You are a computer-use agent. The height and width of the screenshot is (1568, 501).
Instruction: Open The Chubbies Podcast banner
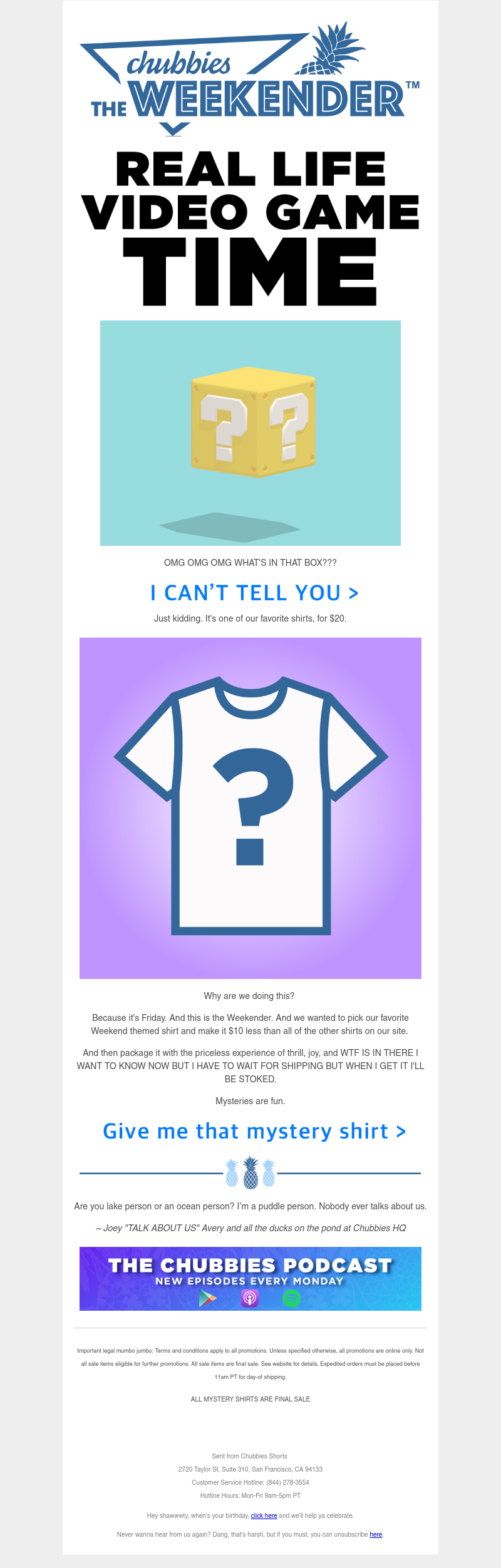tap(250, 1278)
